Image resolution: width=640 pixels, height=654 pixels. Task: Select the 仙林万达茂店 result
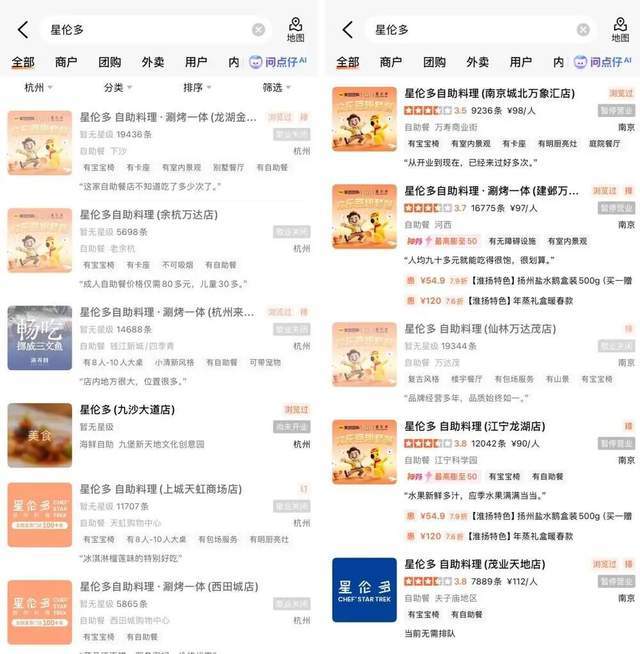tap(484, 362)
